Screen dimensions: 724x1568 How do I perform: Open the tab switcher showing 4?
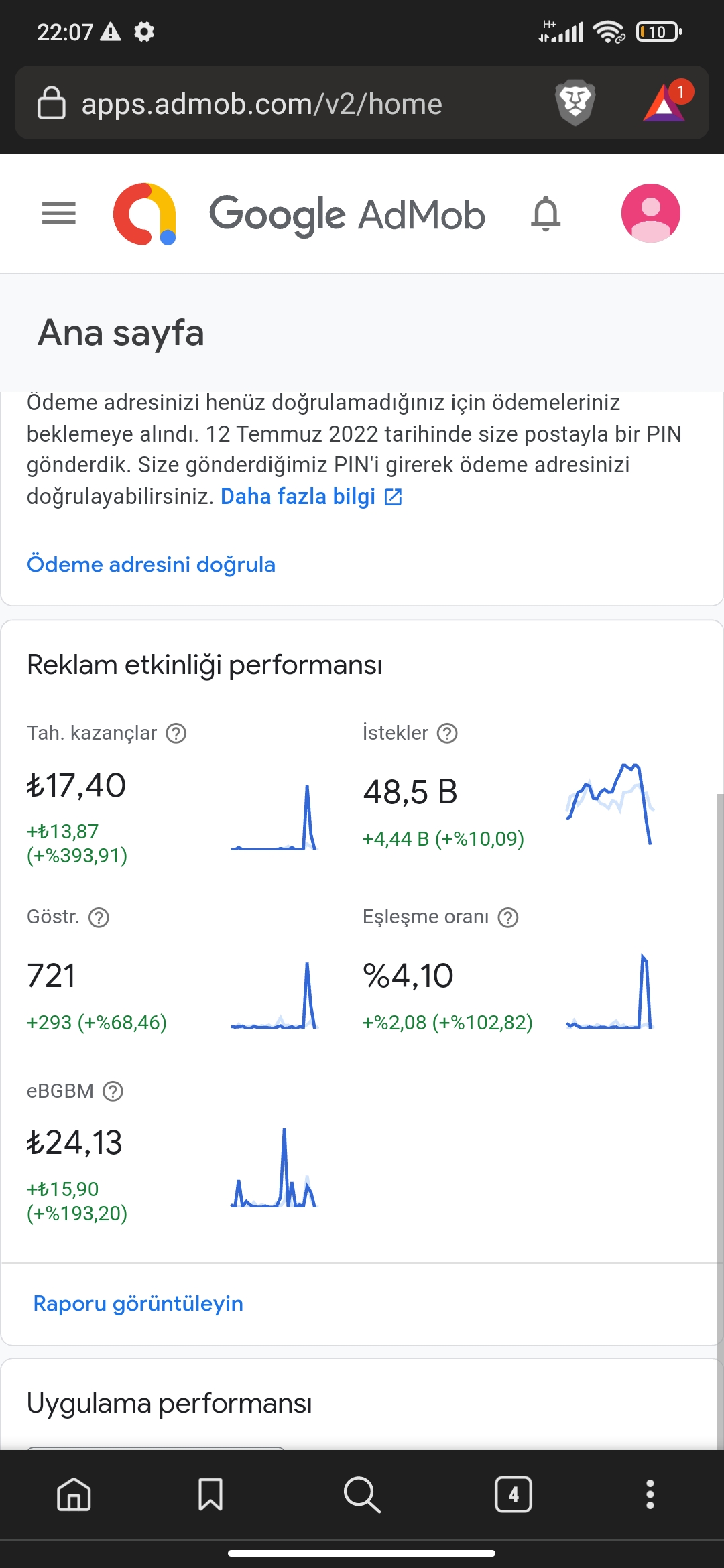[x=514, y=1494]
